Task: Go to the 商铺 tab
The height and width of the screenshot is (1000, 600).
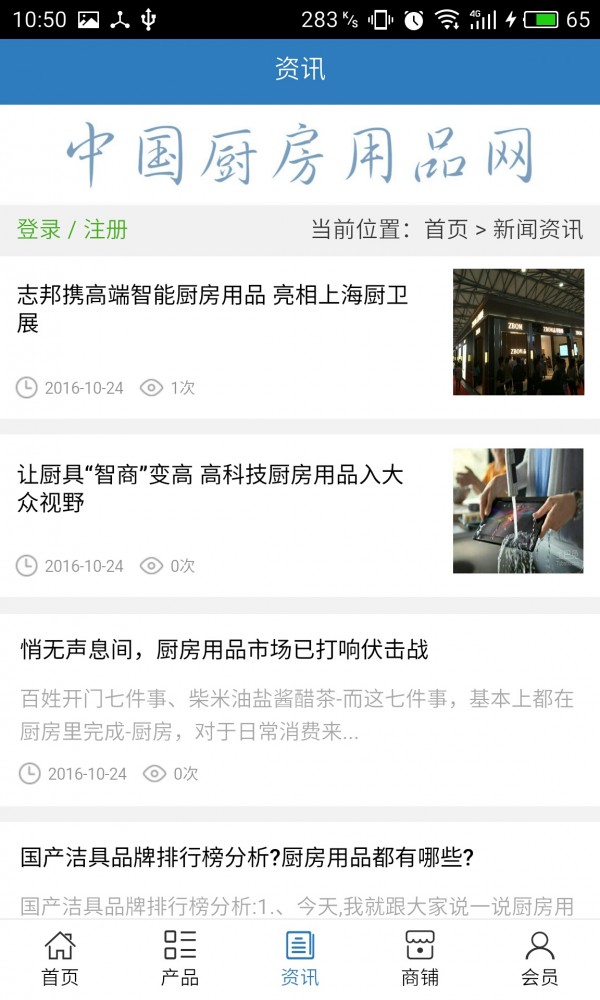Action: click(420, 958)
